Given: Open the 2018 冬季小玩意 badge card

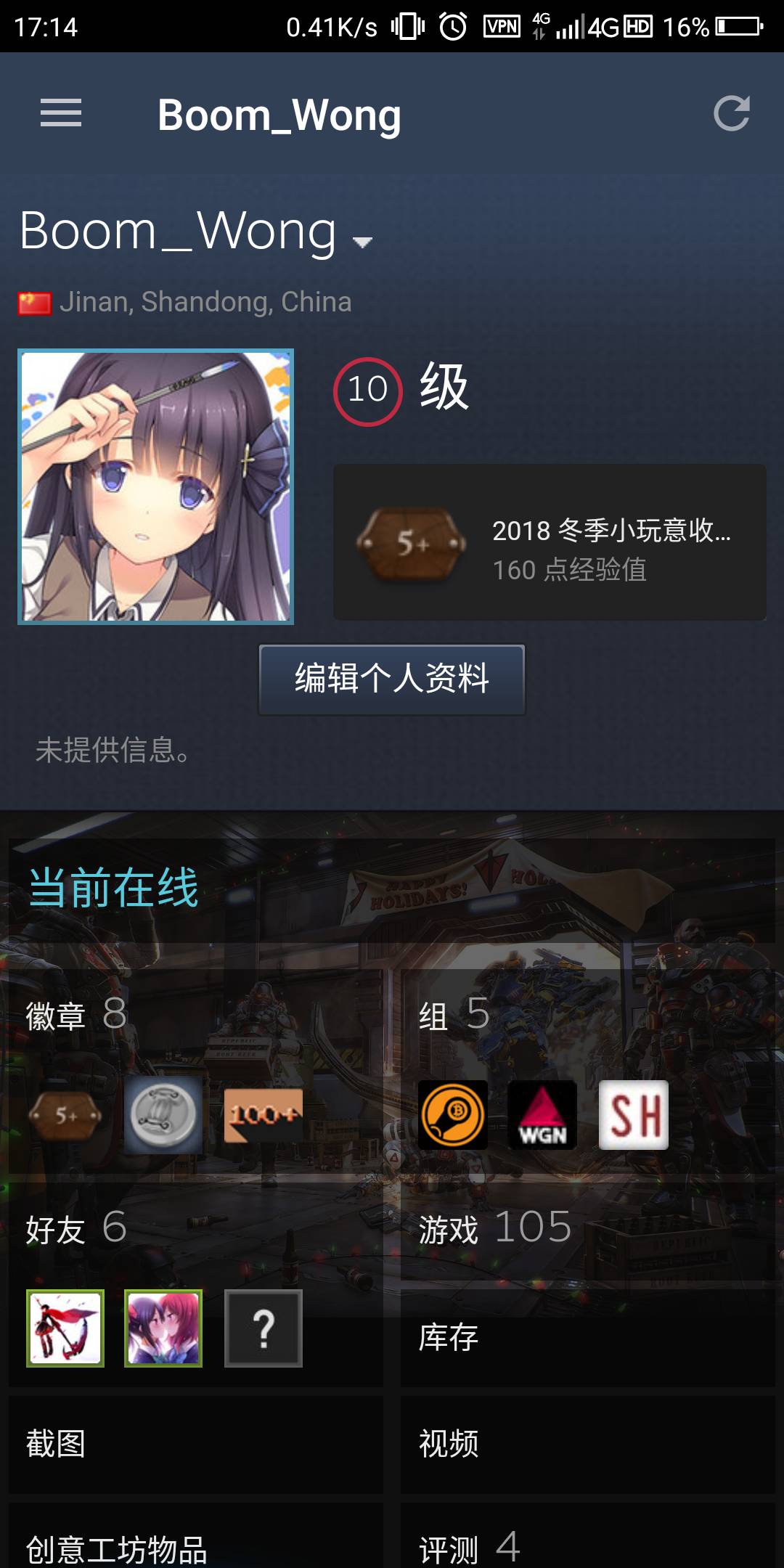Looking at the screenshot, I should pyautogui.click(x=550, y=542).
